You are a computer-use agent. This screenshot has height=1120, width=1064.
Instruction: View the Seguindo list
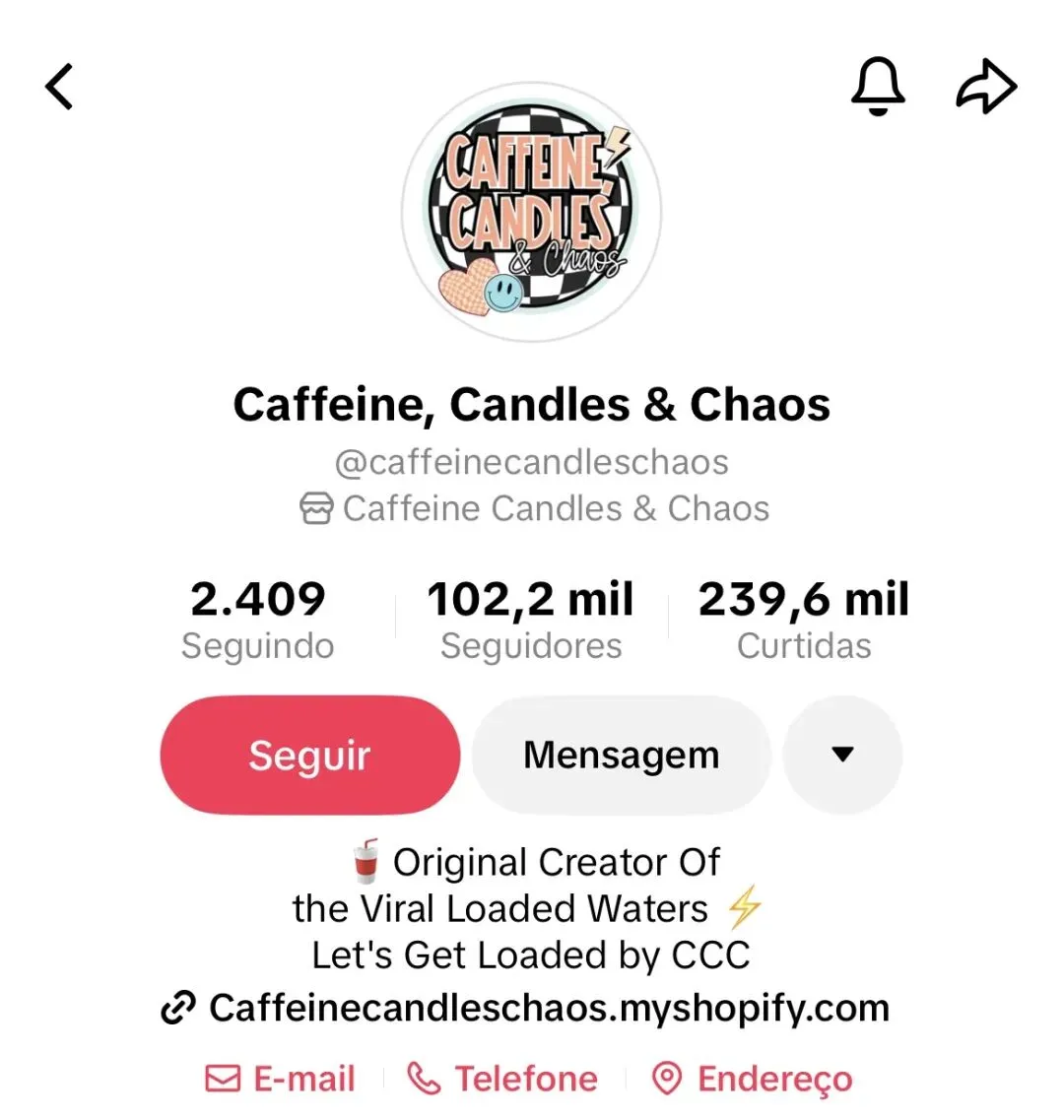coord(258,620)
